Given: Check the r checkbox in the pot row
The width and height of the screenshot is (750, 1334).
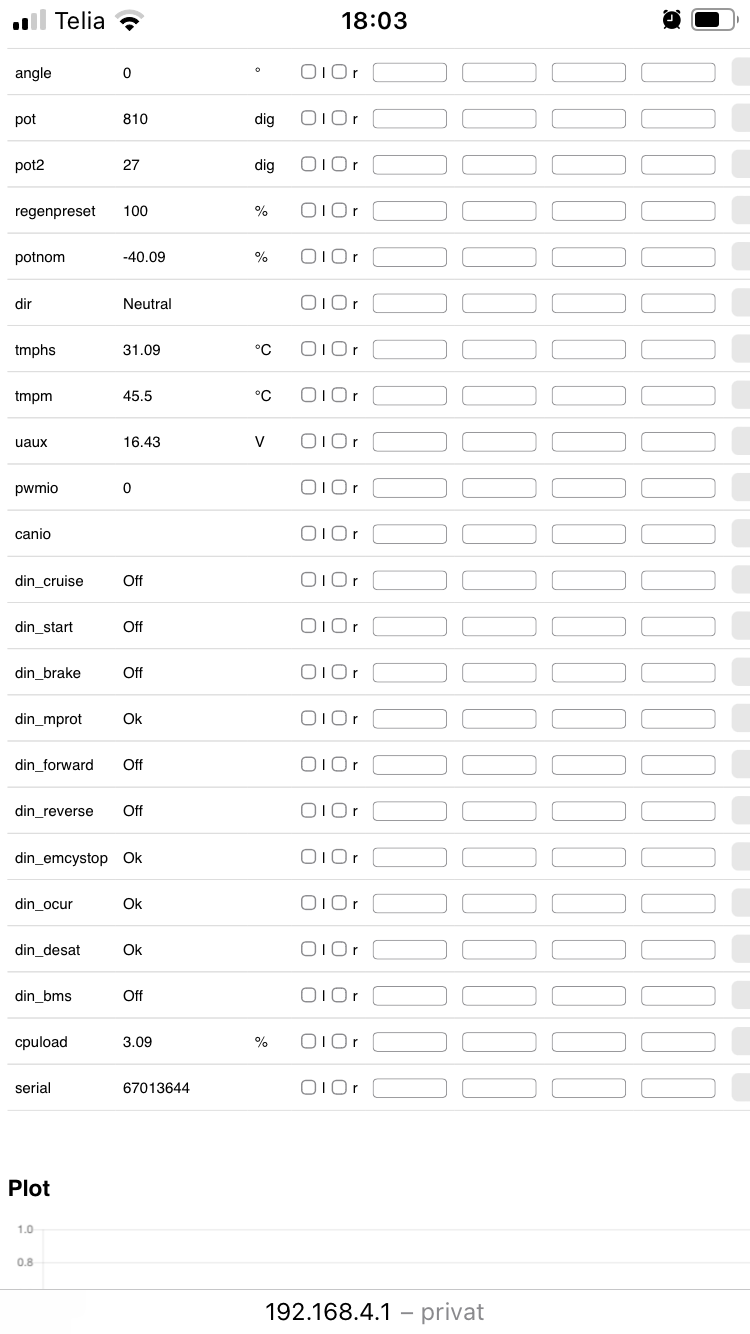Looking at the screenshot, I should point(339,118).
